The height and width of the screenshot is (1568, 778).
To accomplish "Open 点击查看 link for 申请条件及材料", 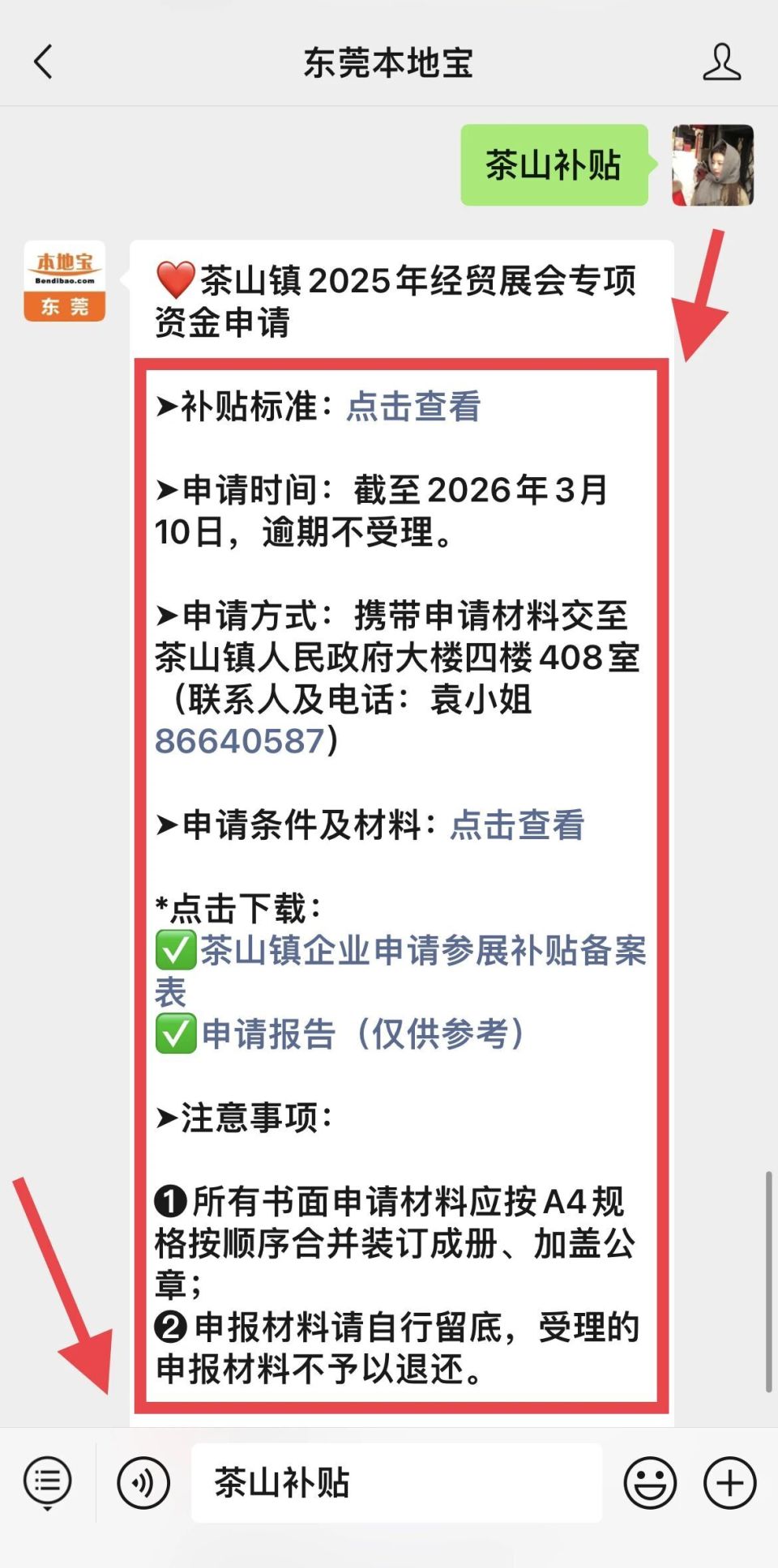I will click(516, 826).
